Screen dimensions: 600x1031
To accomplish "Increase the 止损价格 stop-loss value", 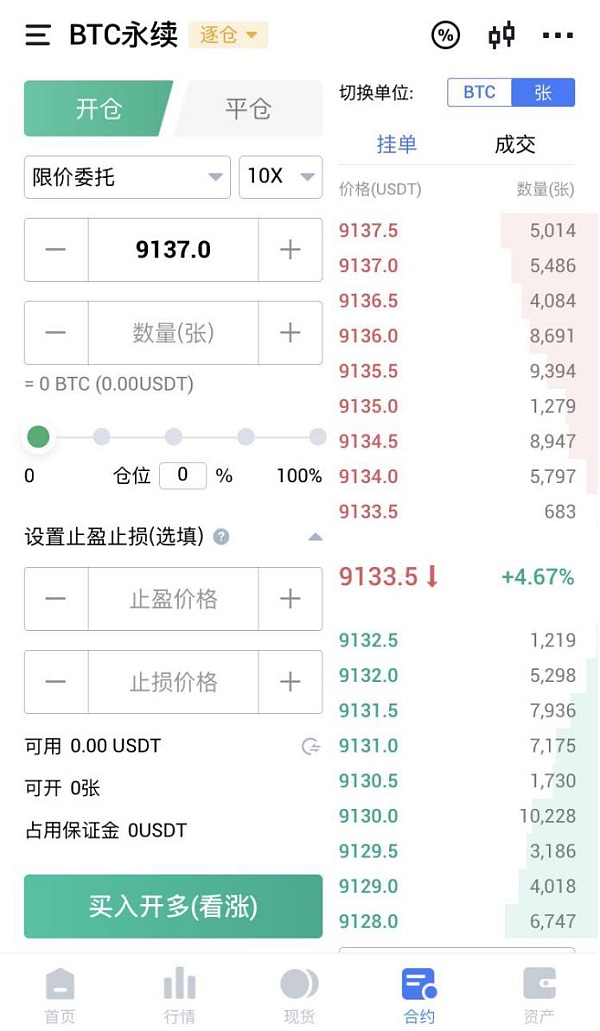I will pos(290,682).
